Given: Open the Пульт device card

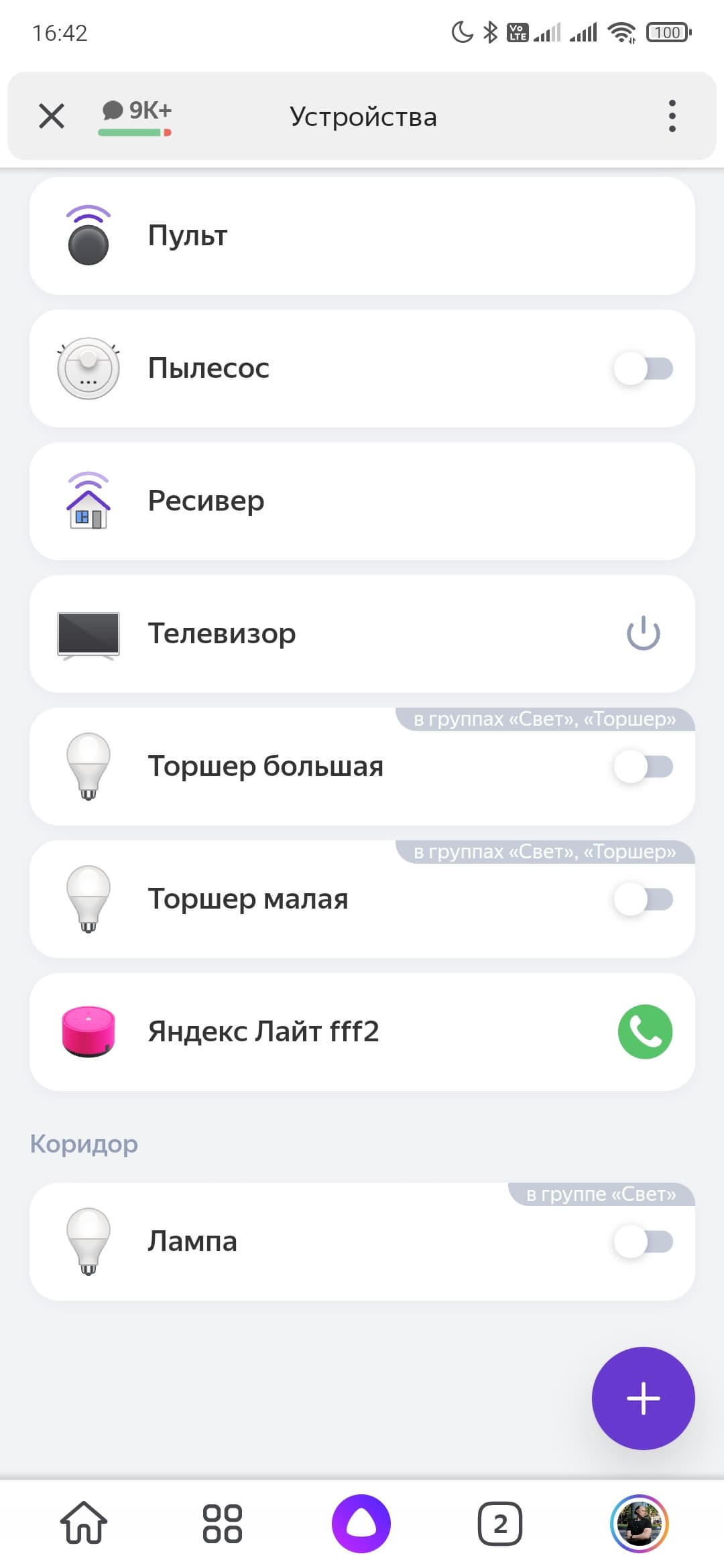Looking at the screenshot, I should 362,236.
